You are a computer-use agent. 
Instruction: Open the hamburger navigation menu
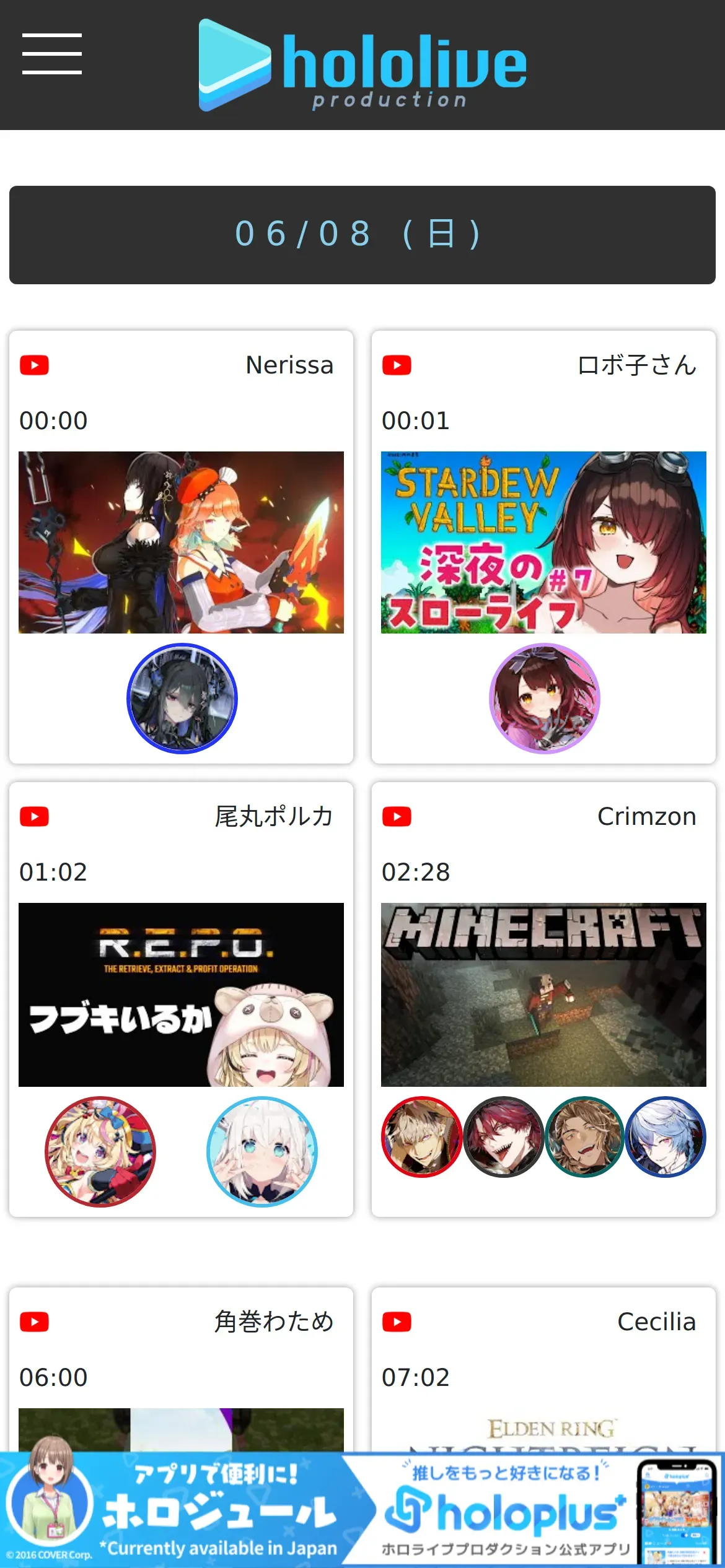tap(52, 54)
